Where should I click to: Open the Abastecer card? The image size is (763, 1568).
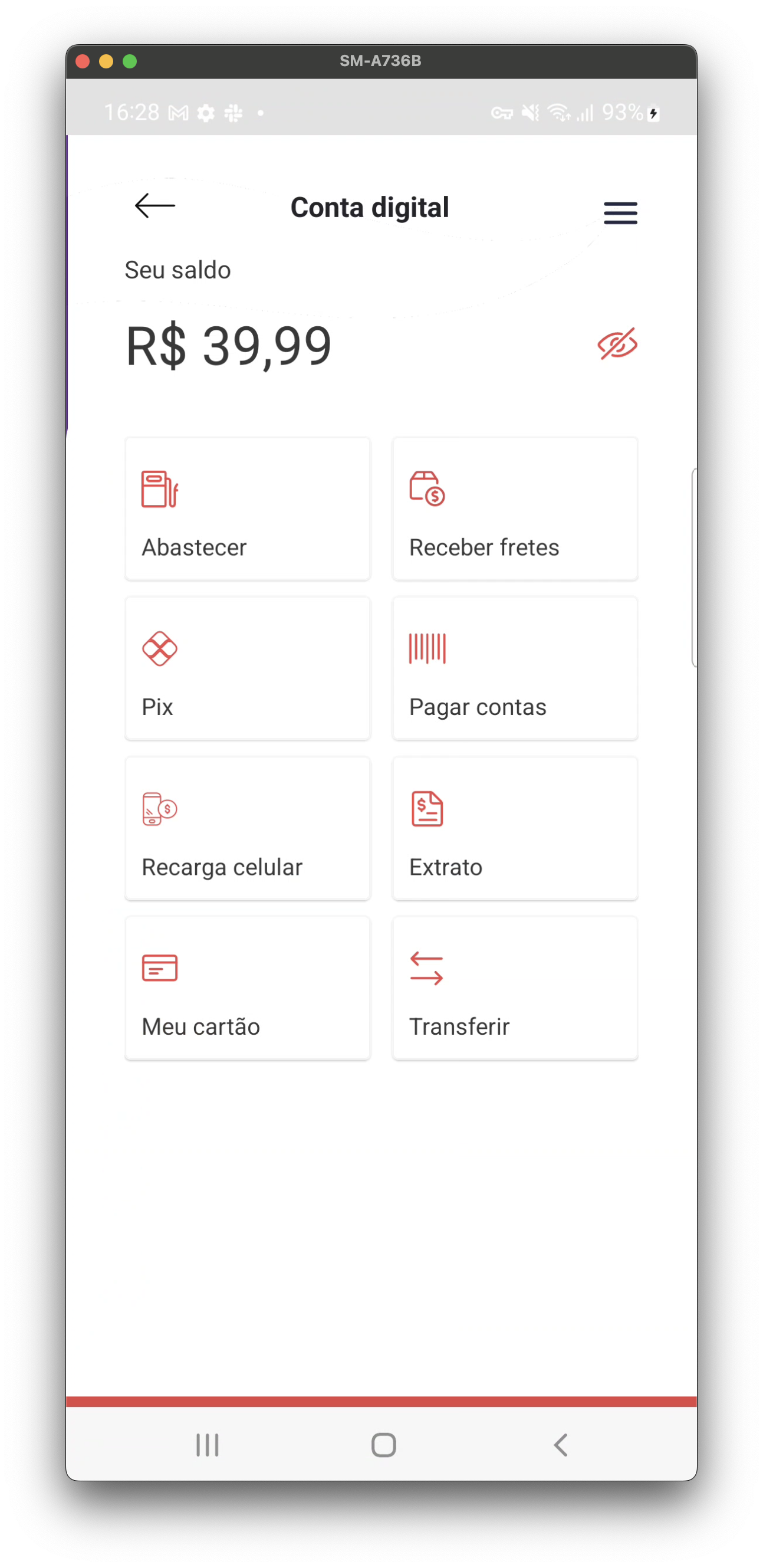point(248,509)
